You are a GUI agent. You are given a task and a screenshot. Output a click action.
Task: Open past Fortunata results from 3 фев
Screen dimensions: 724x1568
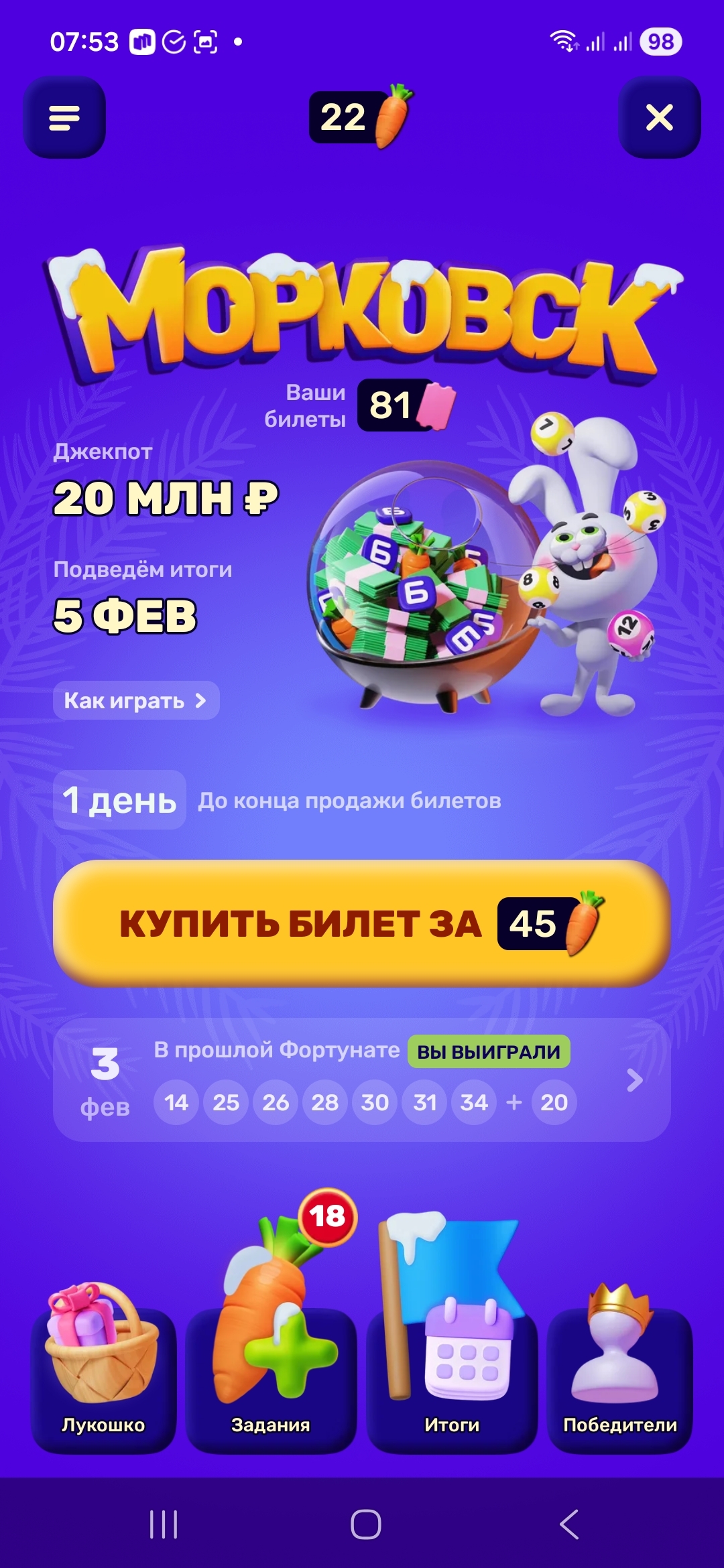pyautogui.click(x=362, y=1080)
